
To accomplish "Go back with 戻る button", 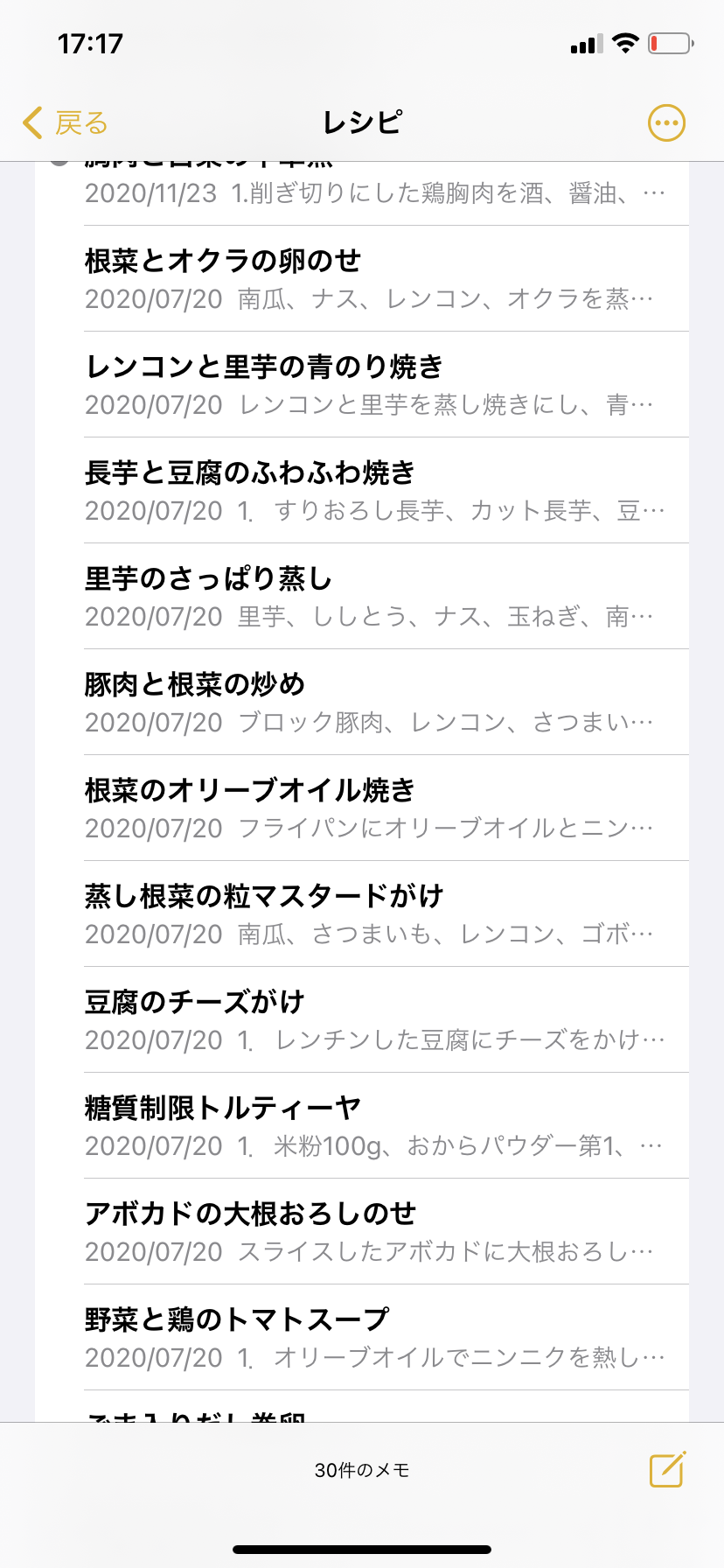I will click(66, 123).
